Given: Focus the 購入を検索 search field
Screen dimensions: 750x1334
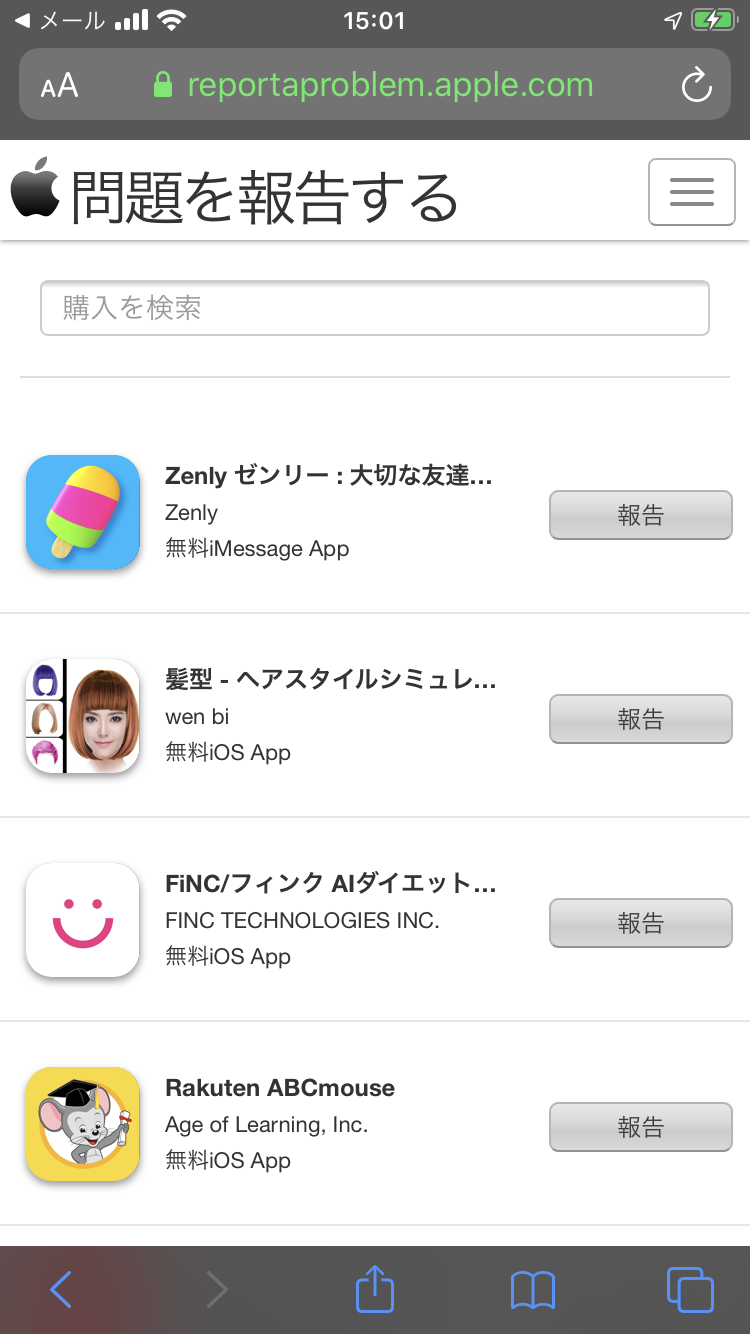Looking at the screenshot, I should click(374, 308).
